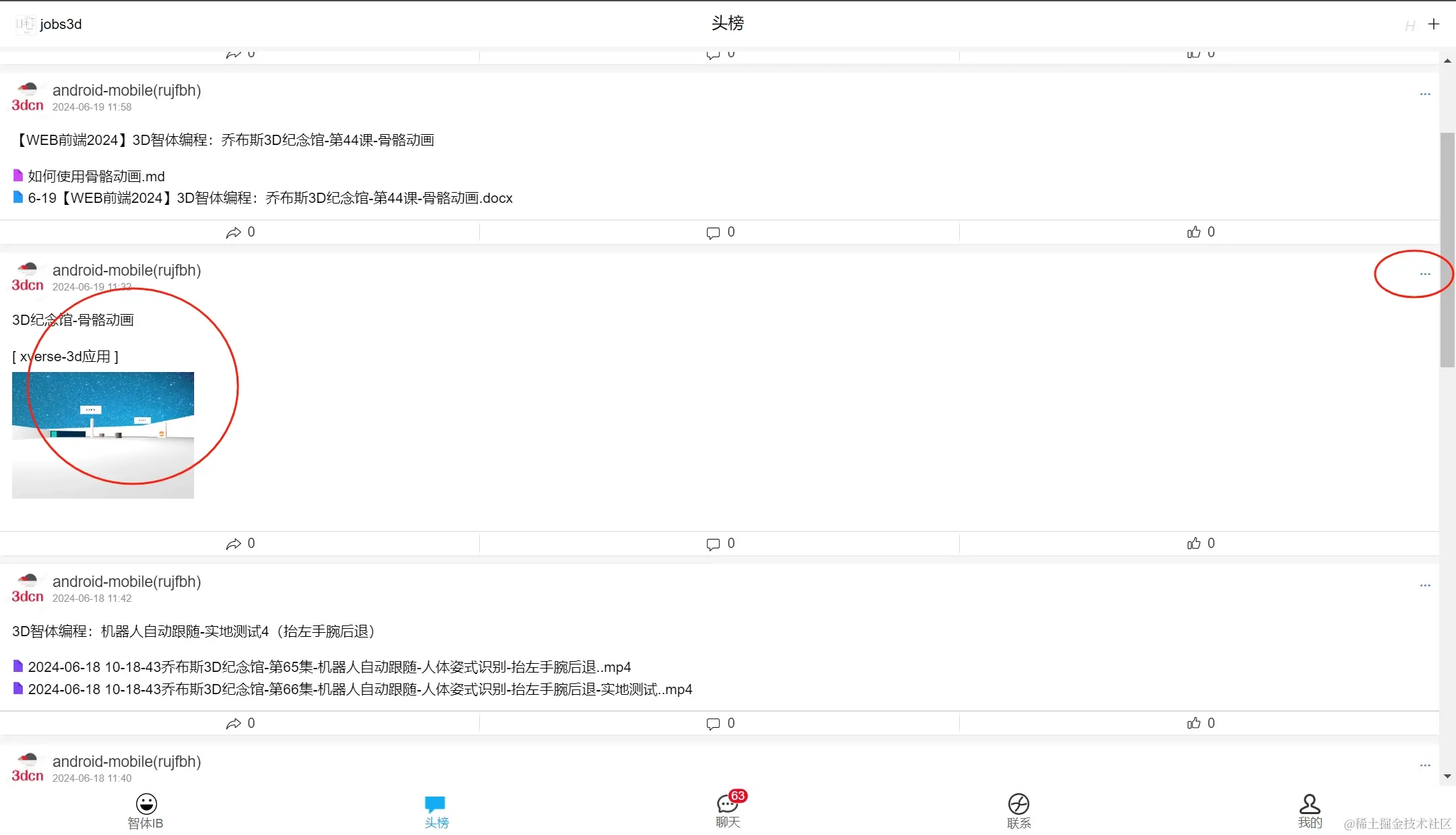The width and height of the screenshot is (1456, 835).
Task: Switch to the 聊天 tab
Action: pyautogui.click(x=728, y=811)
